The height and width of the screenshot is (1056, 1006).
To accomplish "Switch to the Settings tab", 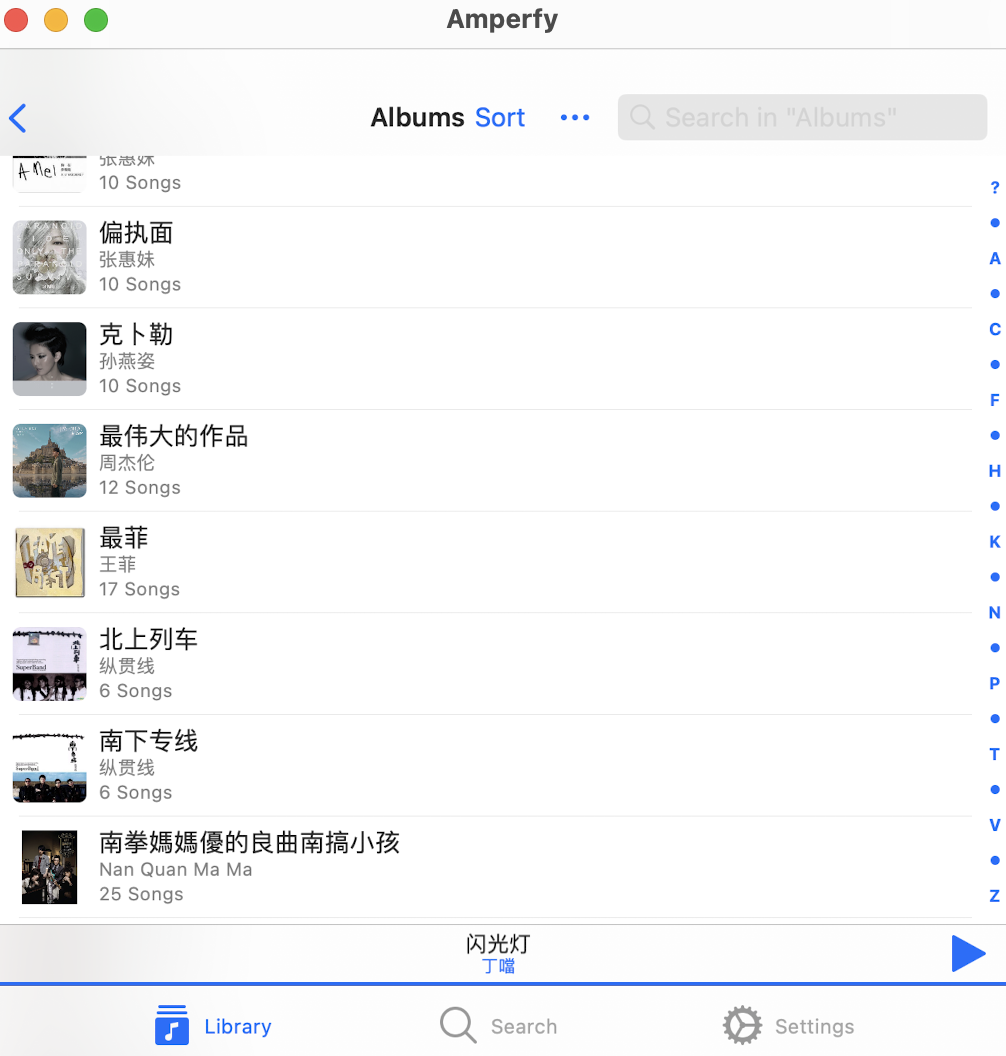I will [x=788, y=1025].
